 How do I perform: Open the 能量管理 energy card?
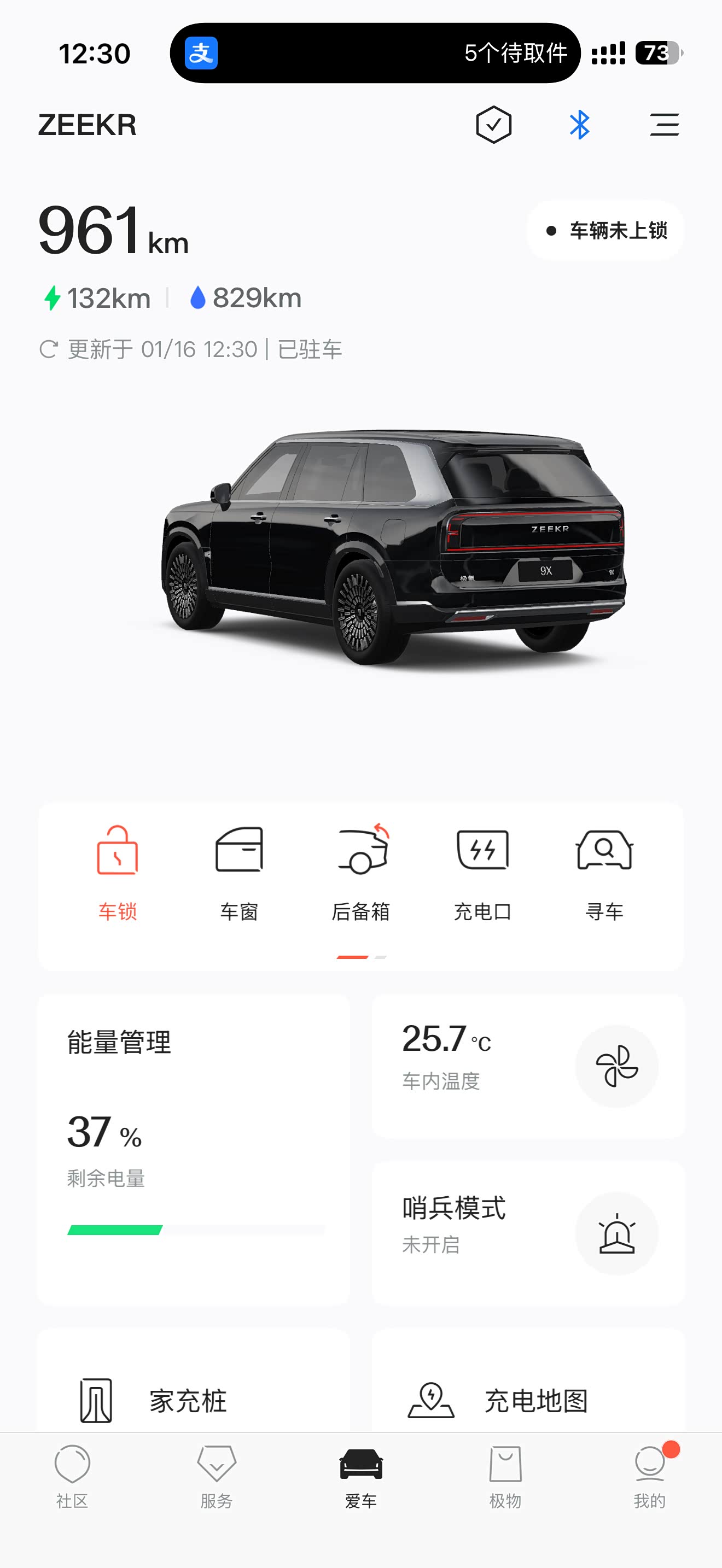[193, 1149]
